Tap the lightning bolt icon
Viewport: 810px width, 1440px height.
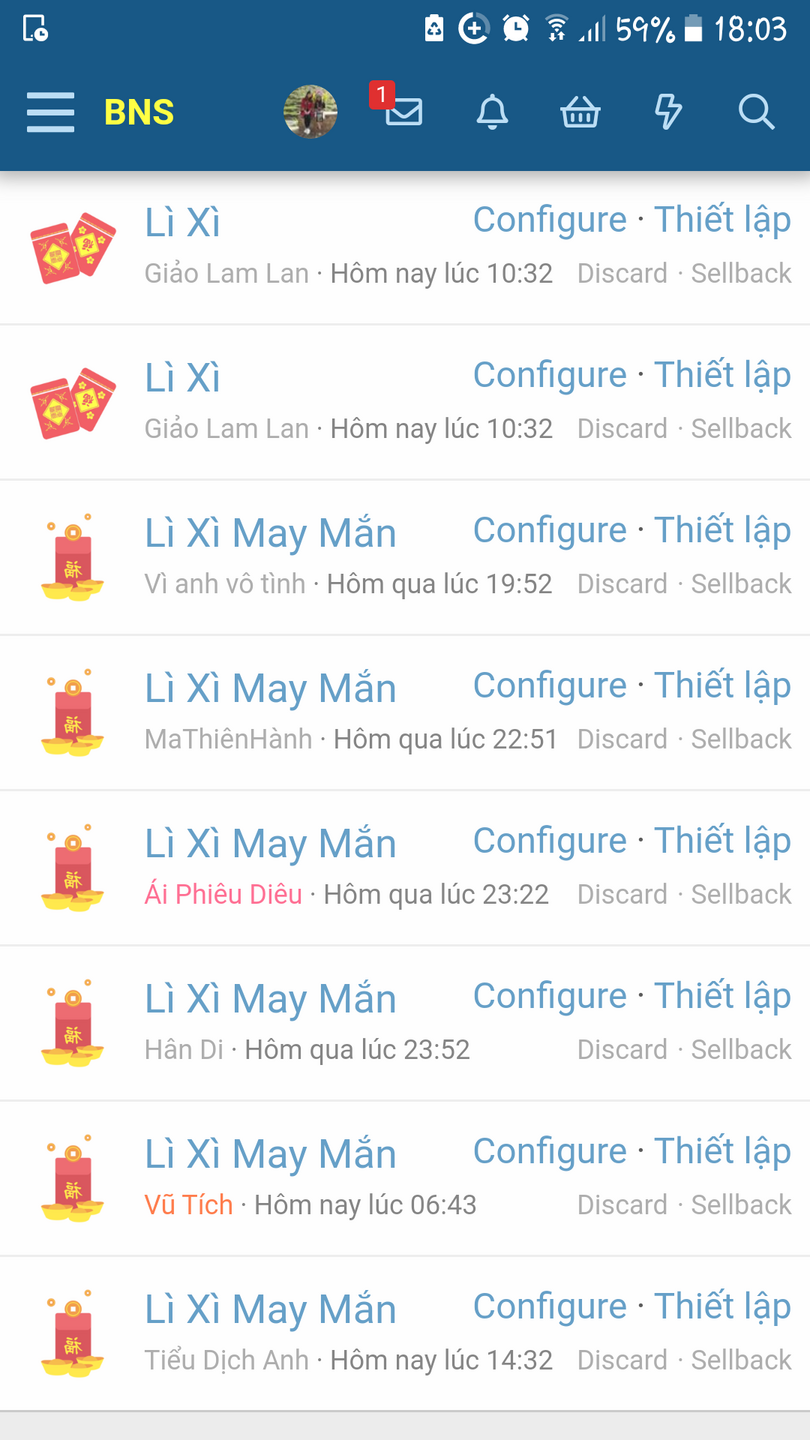(668, 112)
